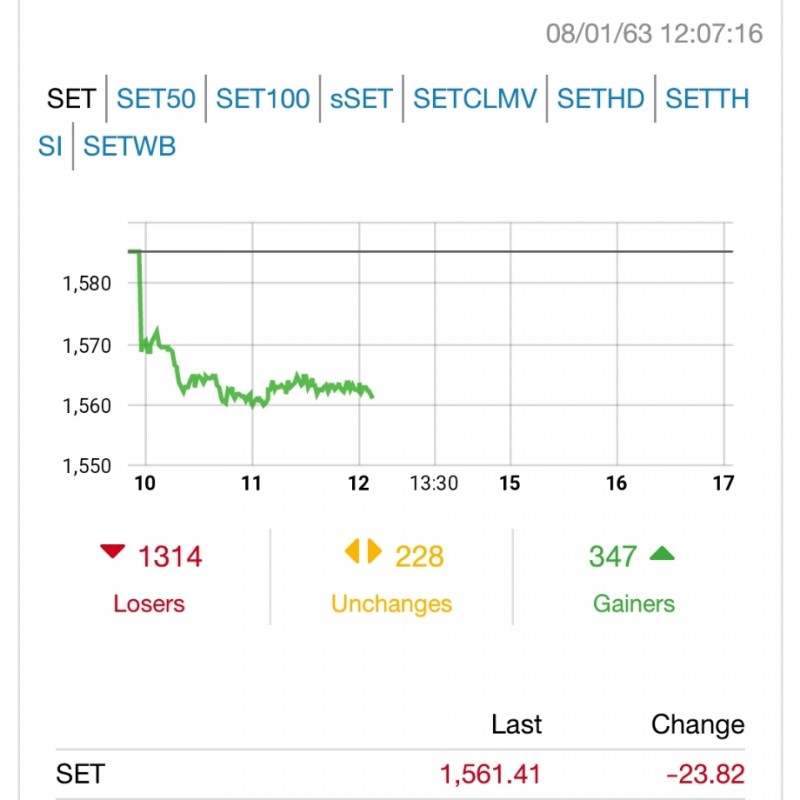View the SETCLMV index chart

[475, 99]
